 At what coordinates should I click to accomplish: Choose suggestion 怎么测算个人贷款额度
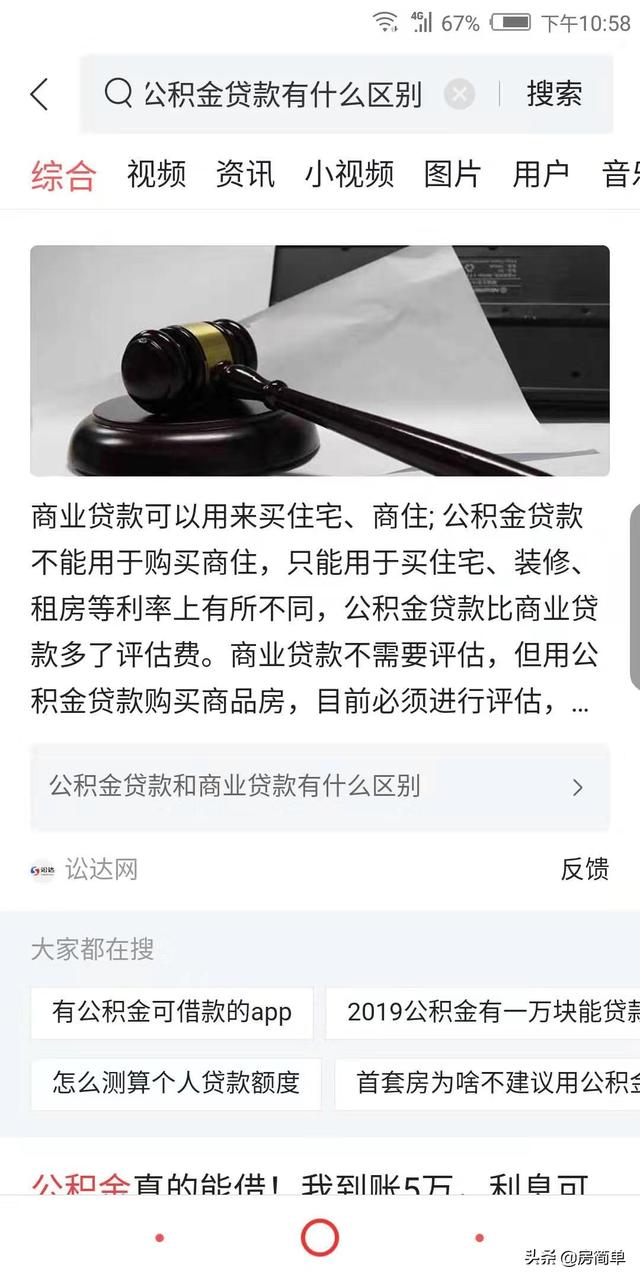pos(176,1082)
